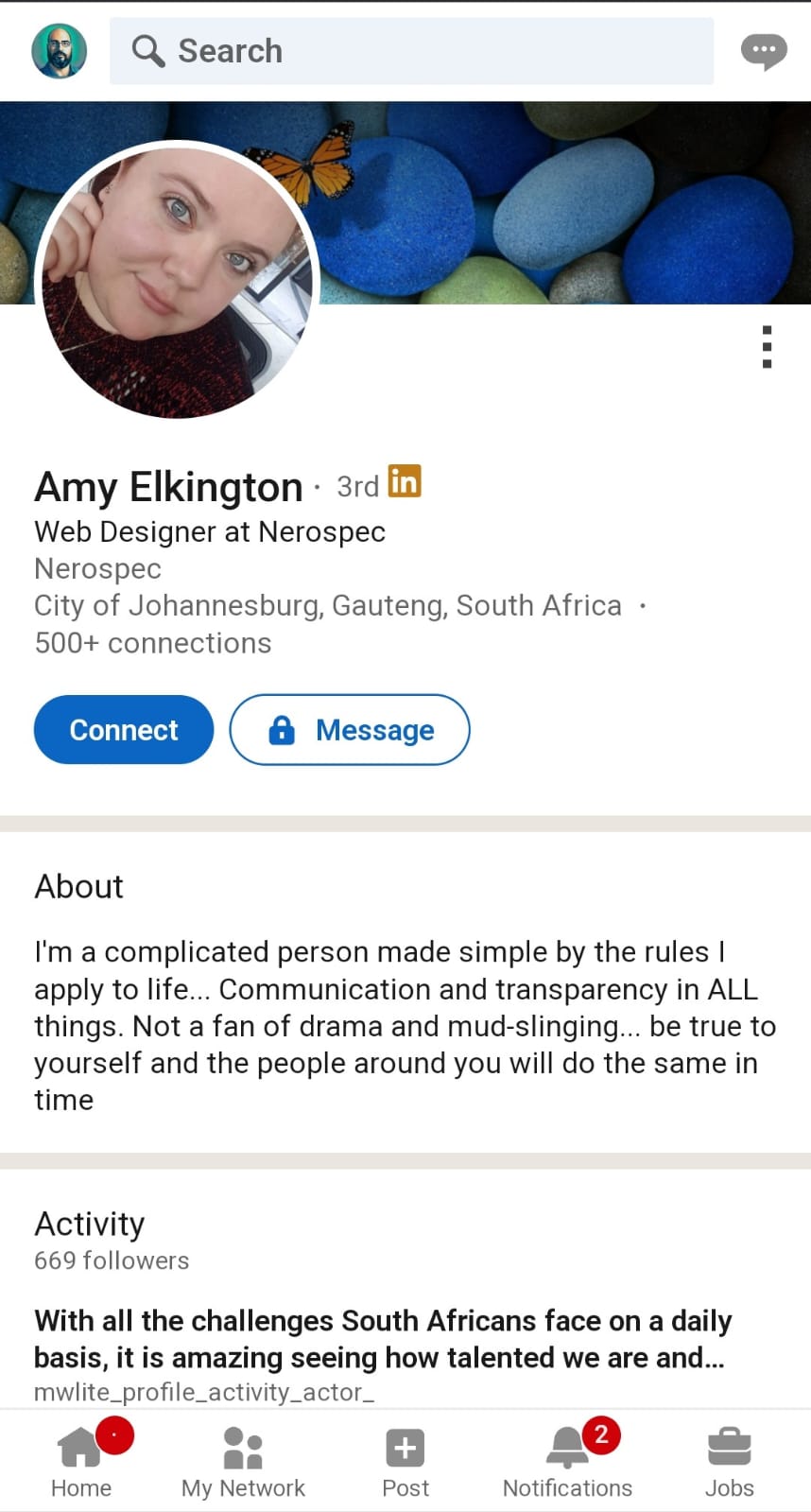Open the activity post about South Africans
This screenshot has width=811, height=1512.
point(382,1338)
